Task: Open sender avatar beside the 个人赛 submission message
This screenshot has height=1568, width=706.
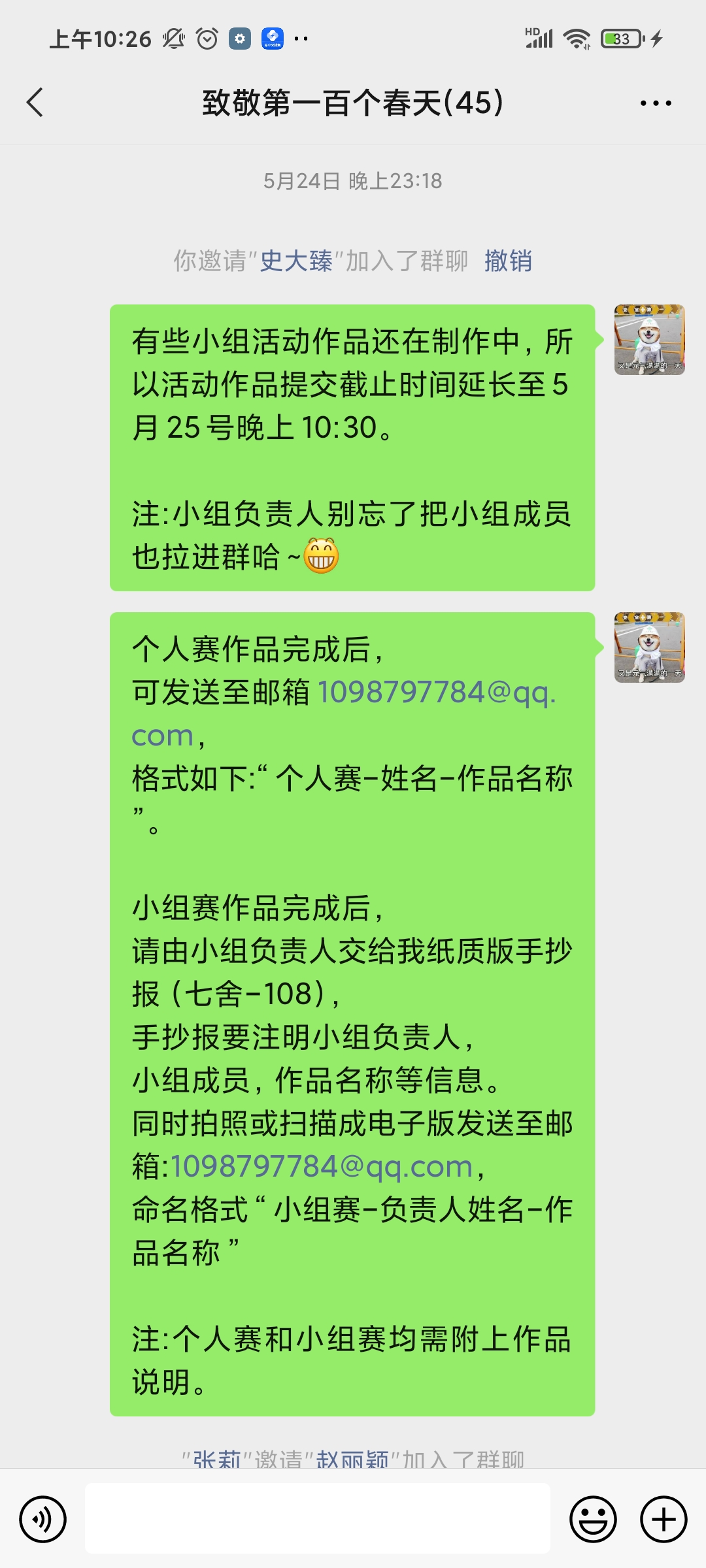Action: tap(650, 647)
